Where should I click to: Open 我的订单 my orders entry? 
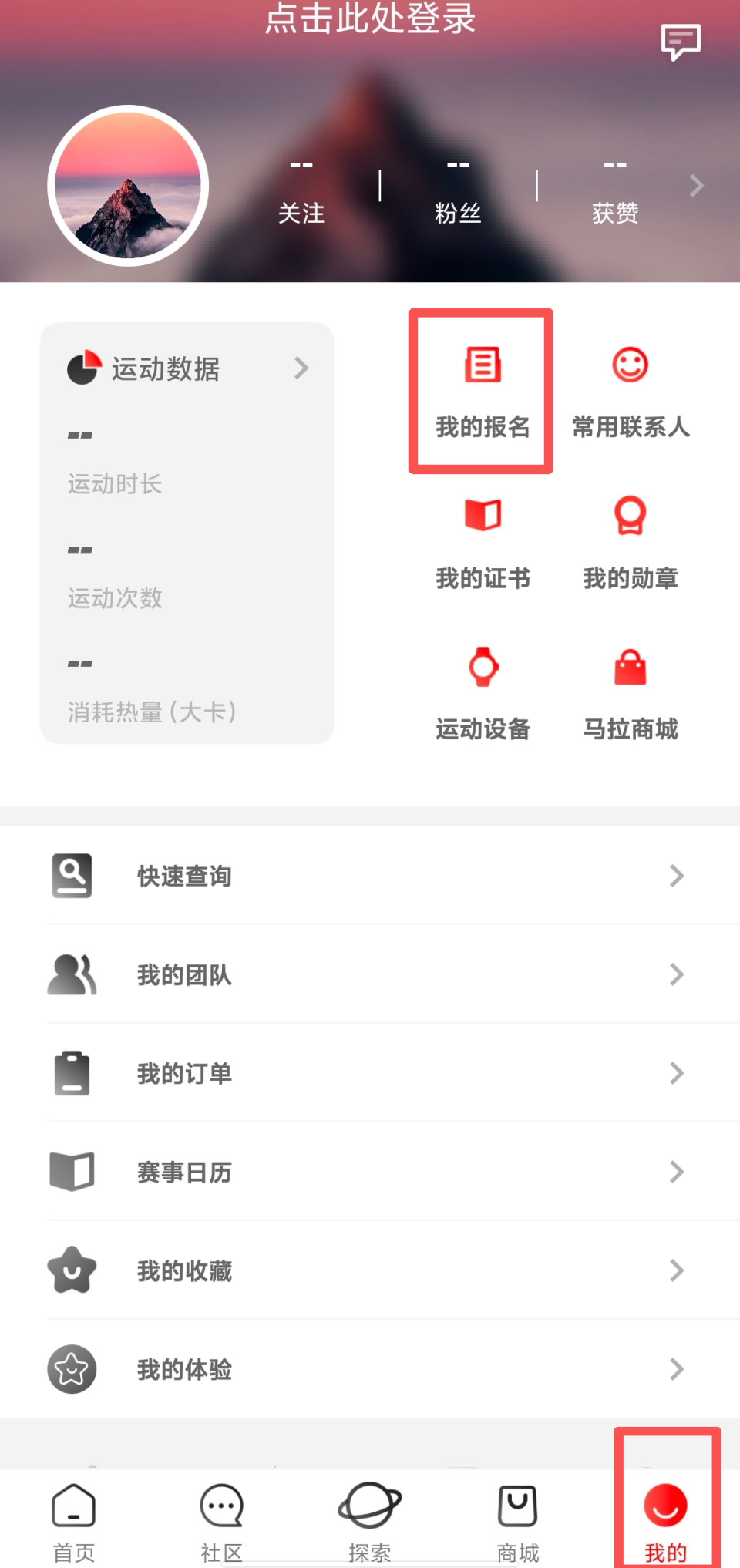pos(185,1073)
